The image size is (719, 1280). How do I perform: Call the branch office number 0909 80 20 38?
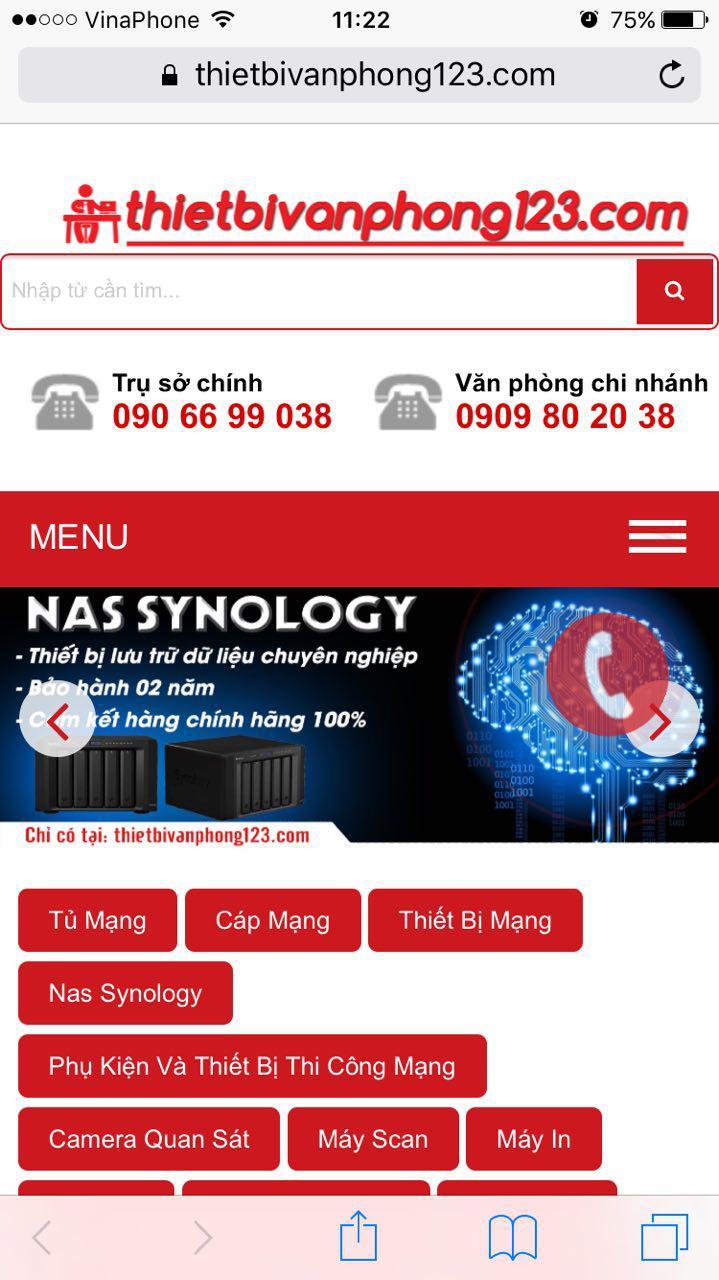565,416
